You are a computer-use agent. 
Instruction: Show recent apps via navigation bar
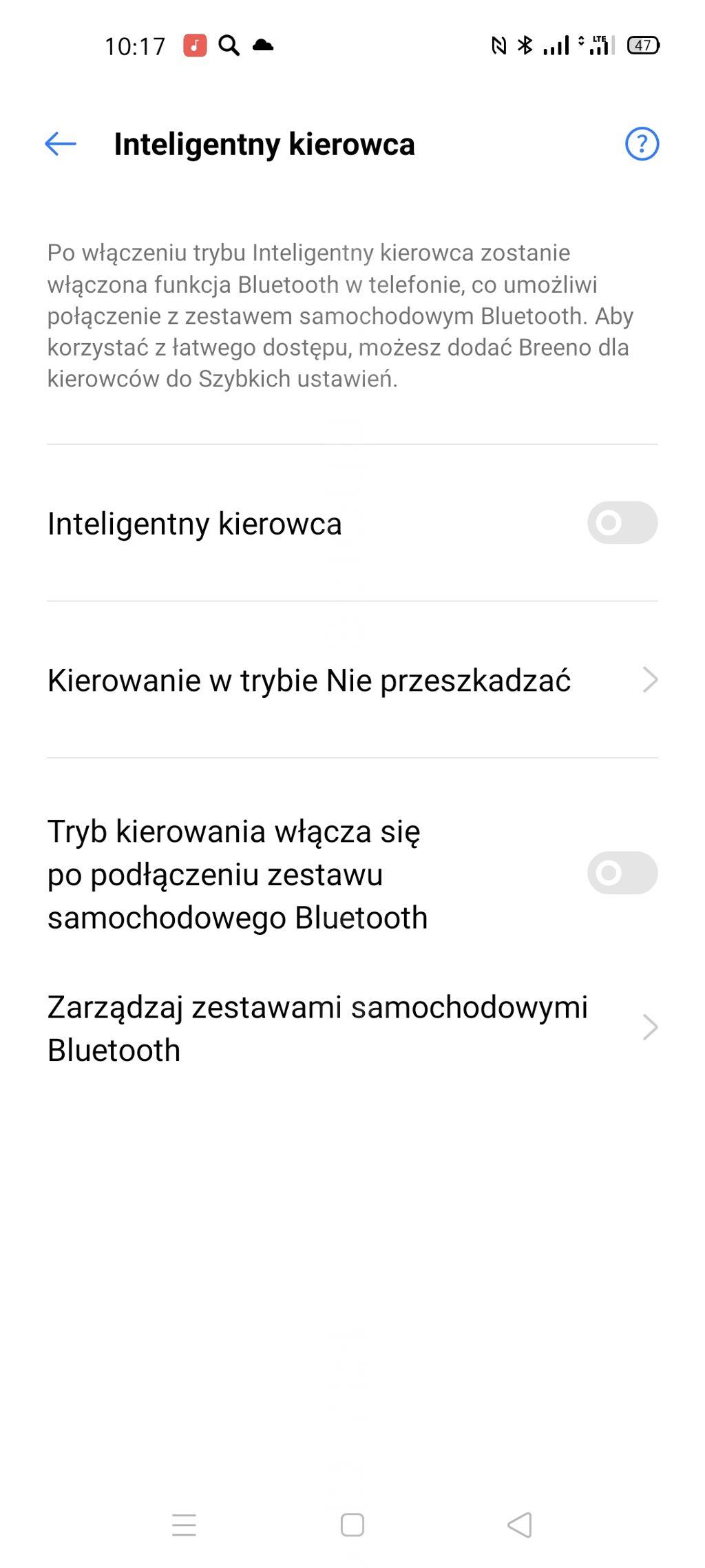184,1525
